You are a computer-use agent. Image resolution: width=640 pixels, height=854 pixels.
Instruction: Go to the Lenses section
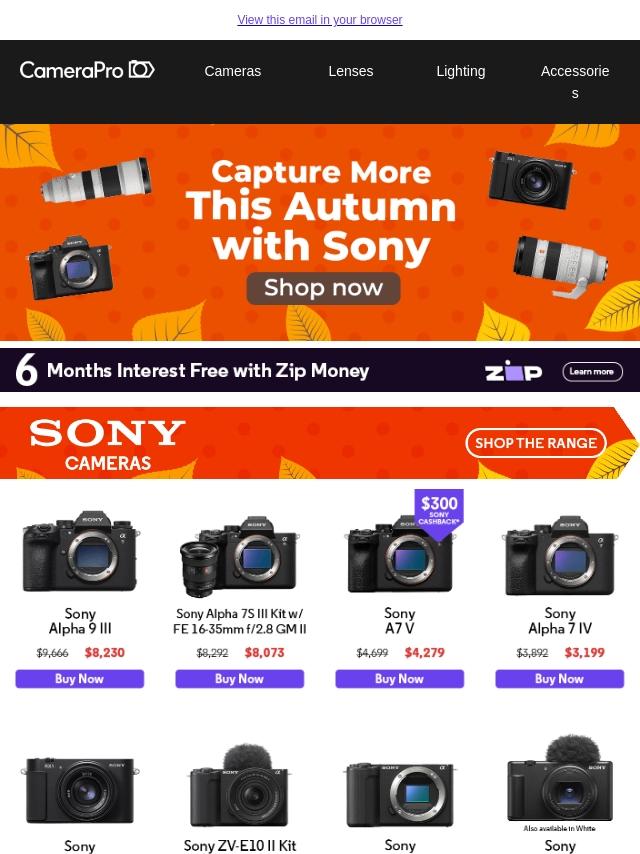(x=350, y=71)
